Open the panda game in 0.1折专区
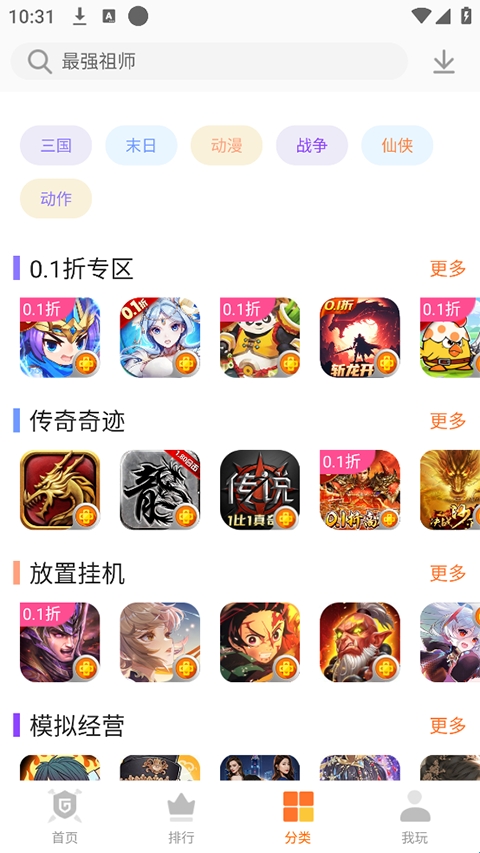Image resolution: width=480 pixels, height=853 pixels. pyautogui.click(x=260, y=337)
